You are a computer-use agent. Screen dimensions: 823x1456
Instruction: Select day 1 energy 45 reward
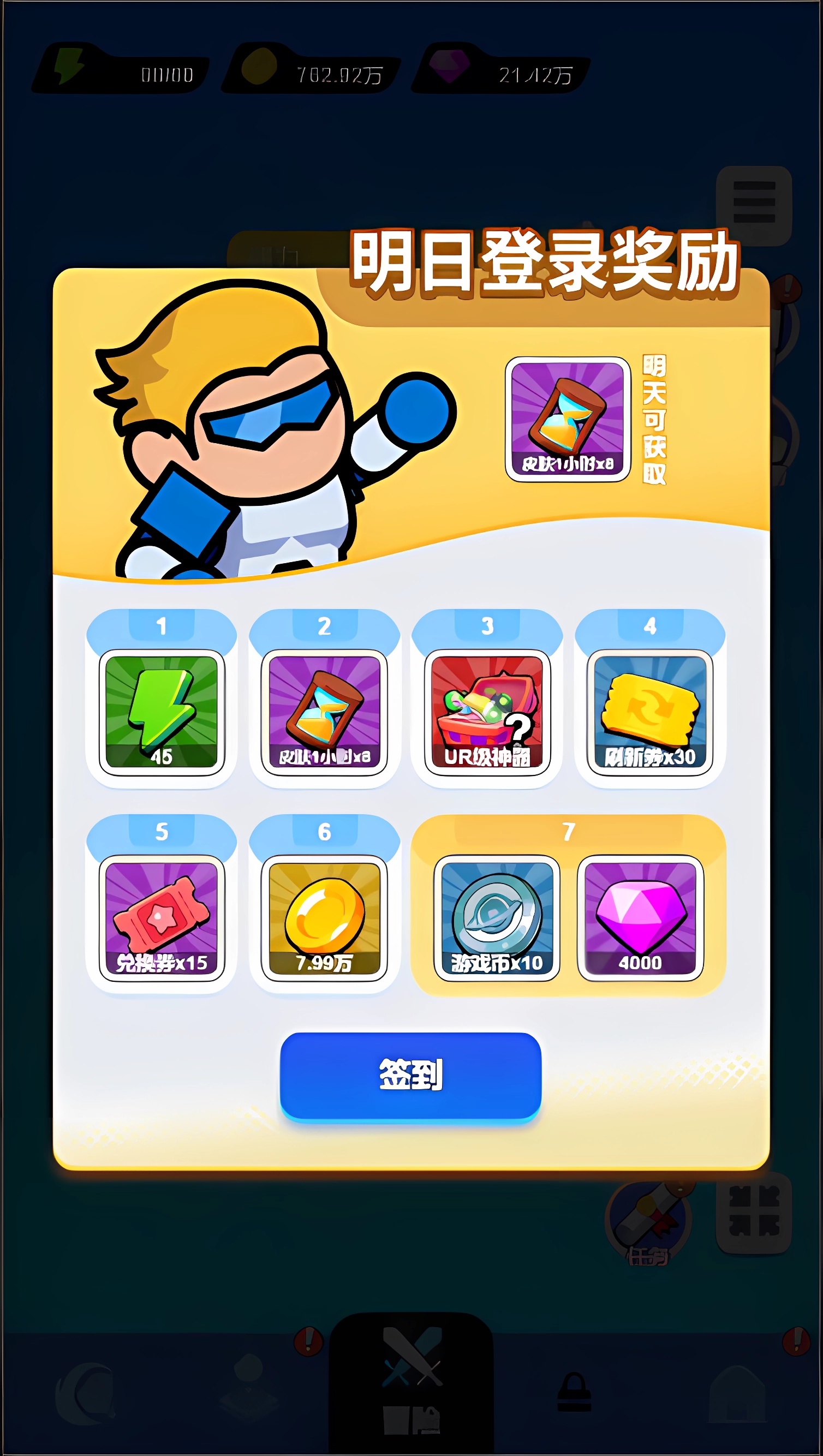162,712
